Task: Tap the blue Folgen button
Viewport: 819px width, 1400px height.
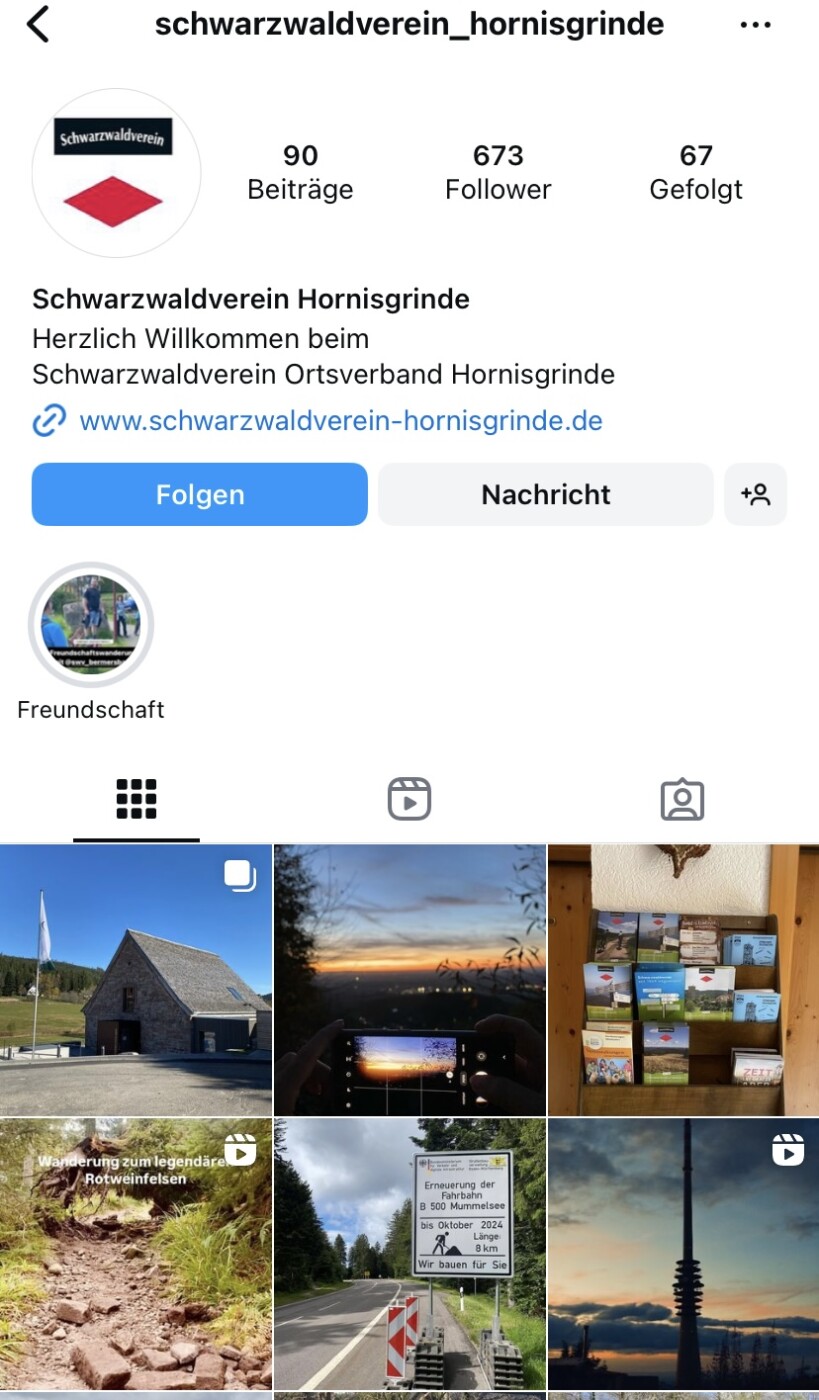Action: click(200, 494)
